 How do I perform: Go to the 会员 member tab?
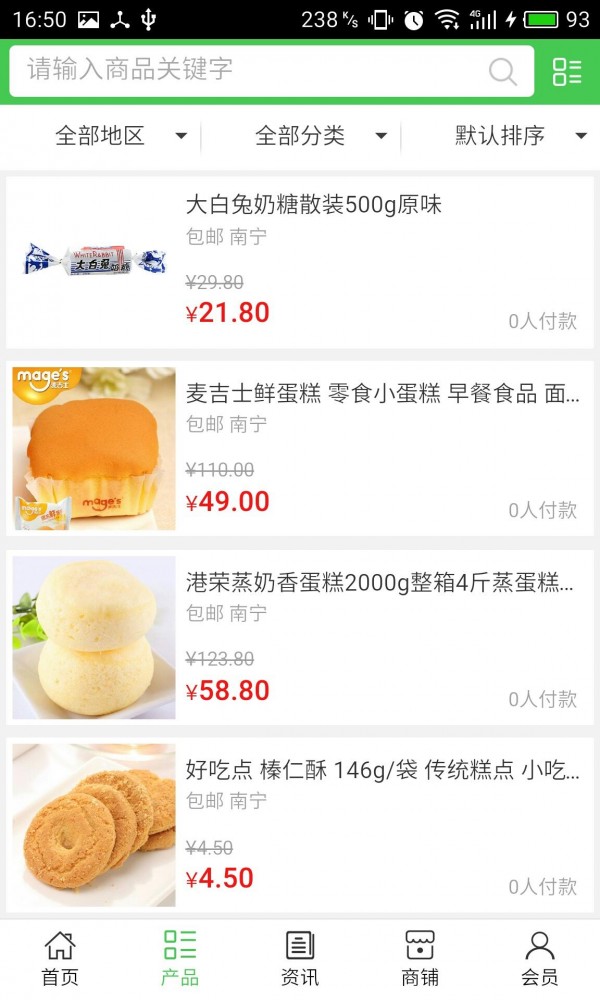point(540,958)
